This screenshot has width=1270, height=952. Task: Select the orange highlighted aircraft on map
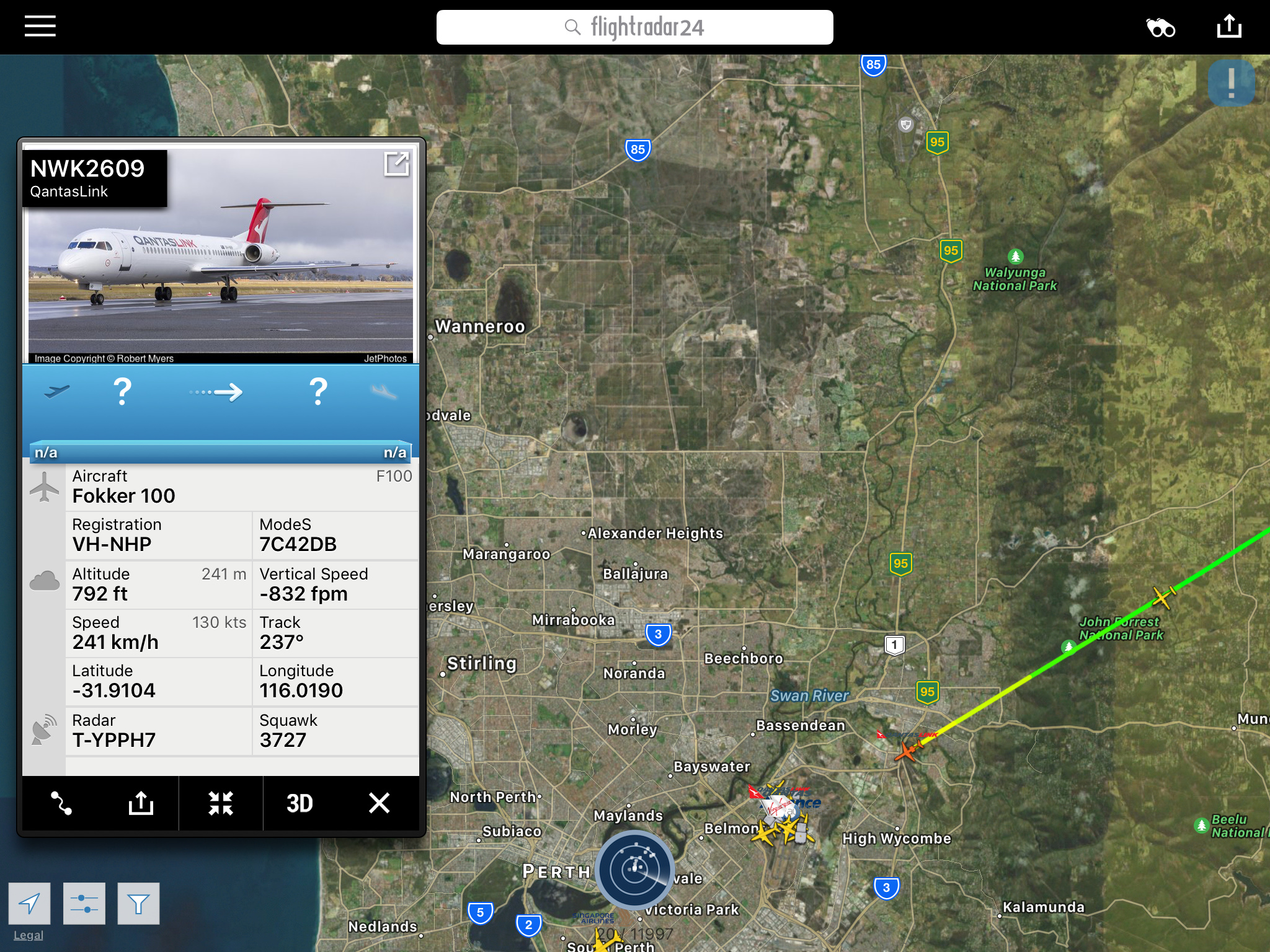coord(906,752)
